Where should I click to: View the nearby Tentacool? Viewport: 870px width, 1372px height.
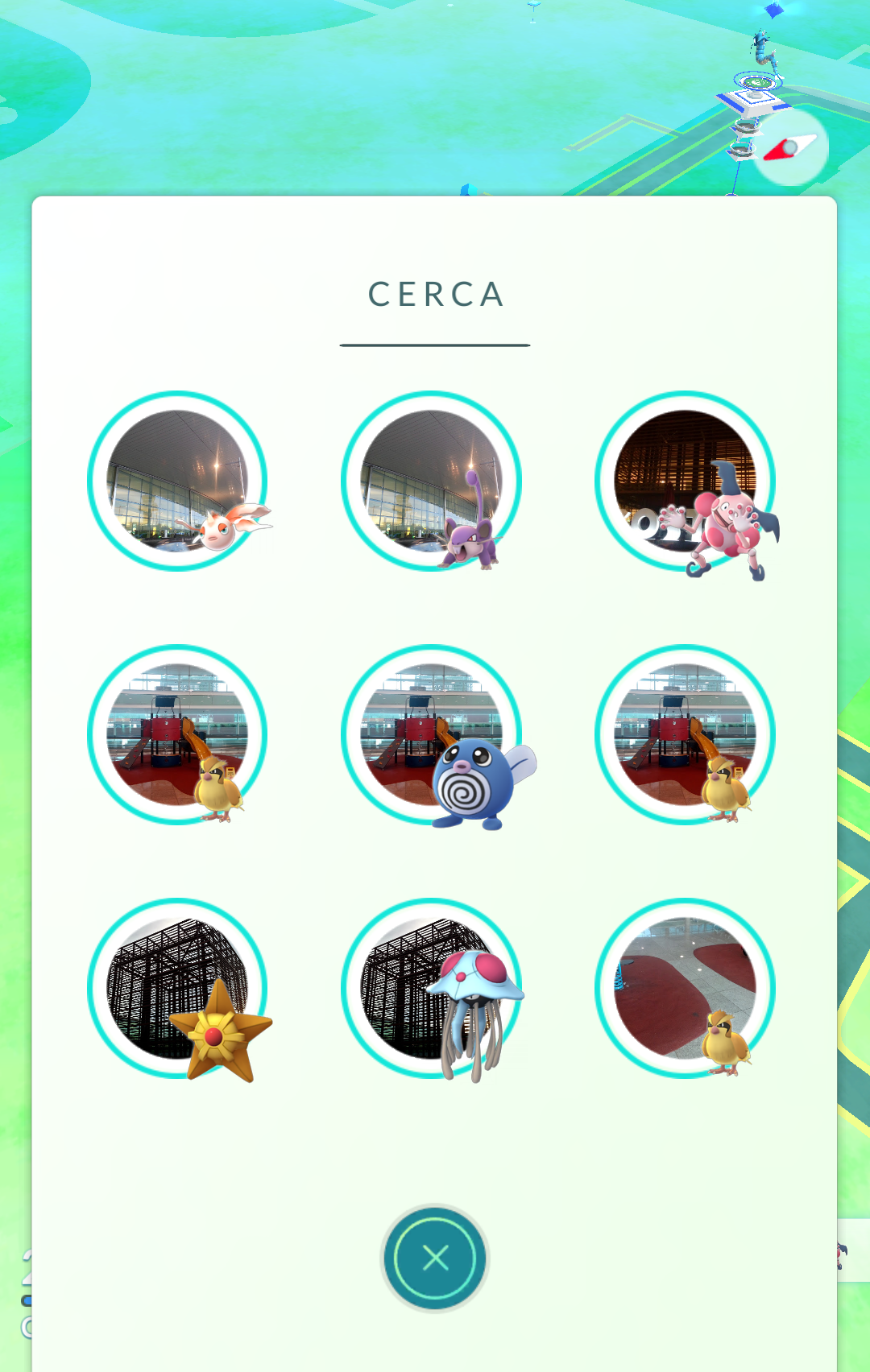[432, 989]
